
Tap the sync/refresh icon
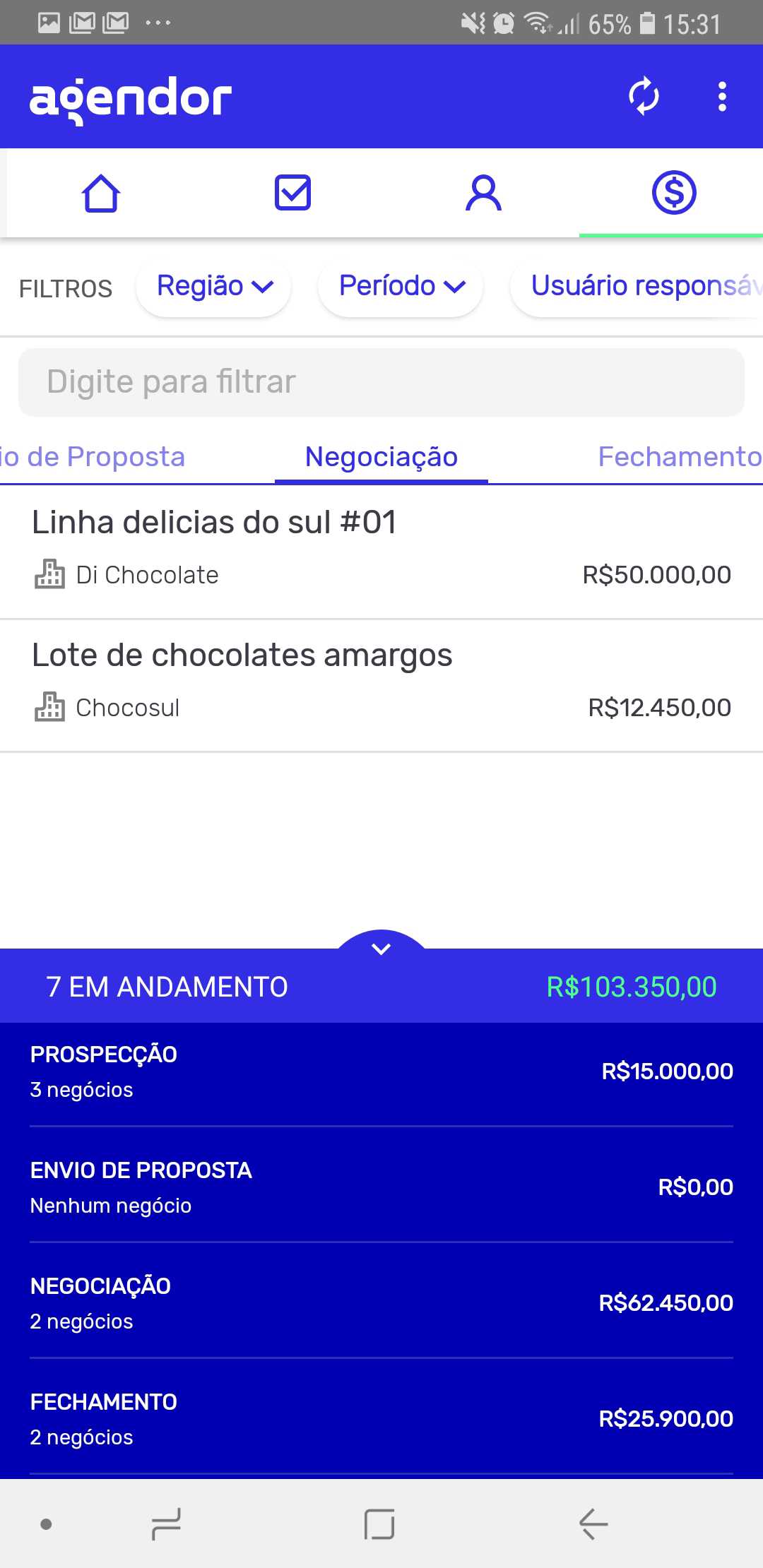tap(644, 97)
